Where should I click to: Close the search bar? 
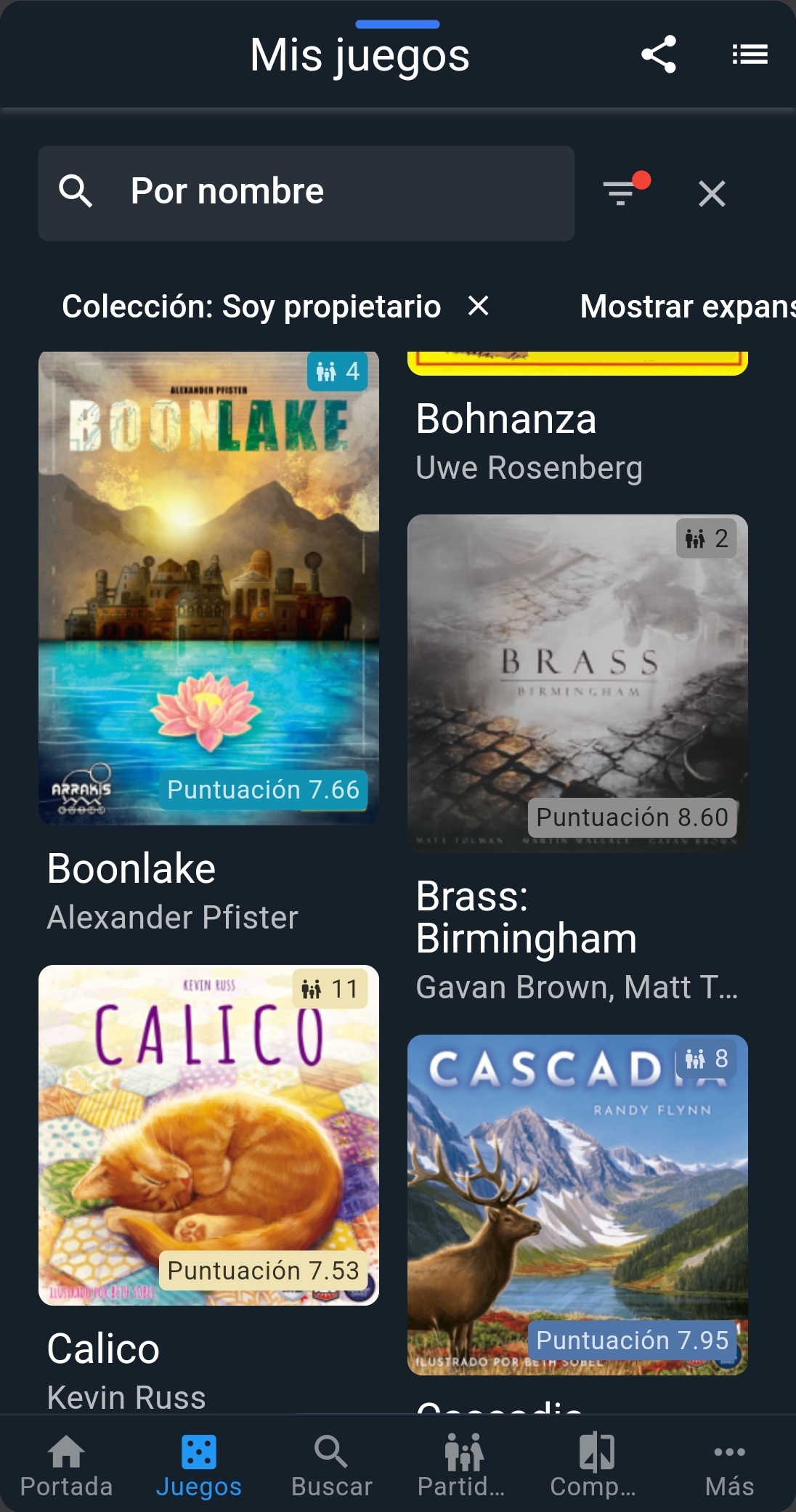(x=712, y=193)
